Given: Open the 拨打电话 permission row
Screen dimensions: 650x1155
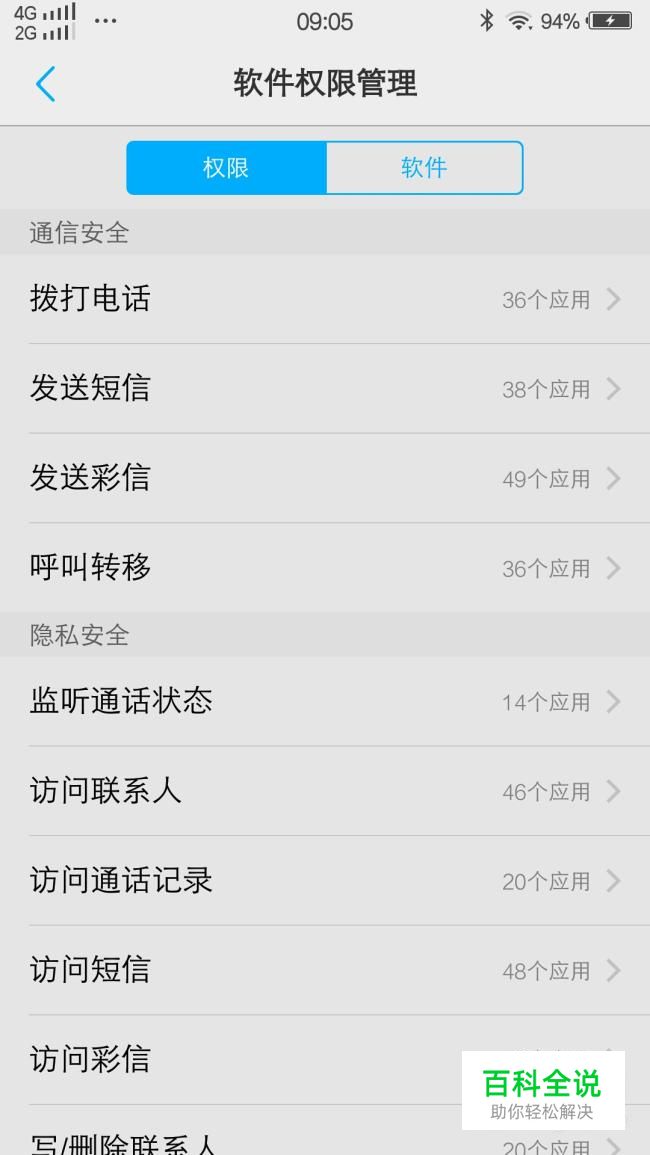Looking at the screenshot, I should tap(325, 299).
